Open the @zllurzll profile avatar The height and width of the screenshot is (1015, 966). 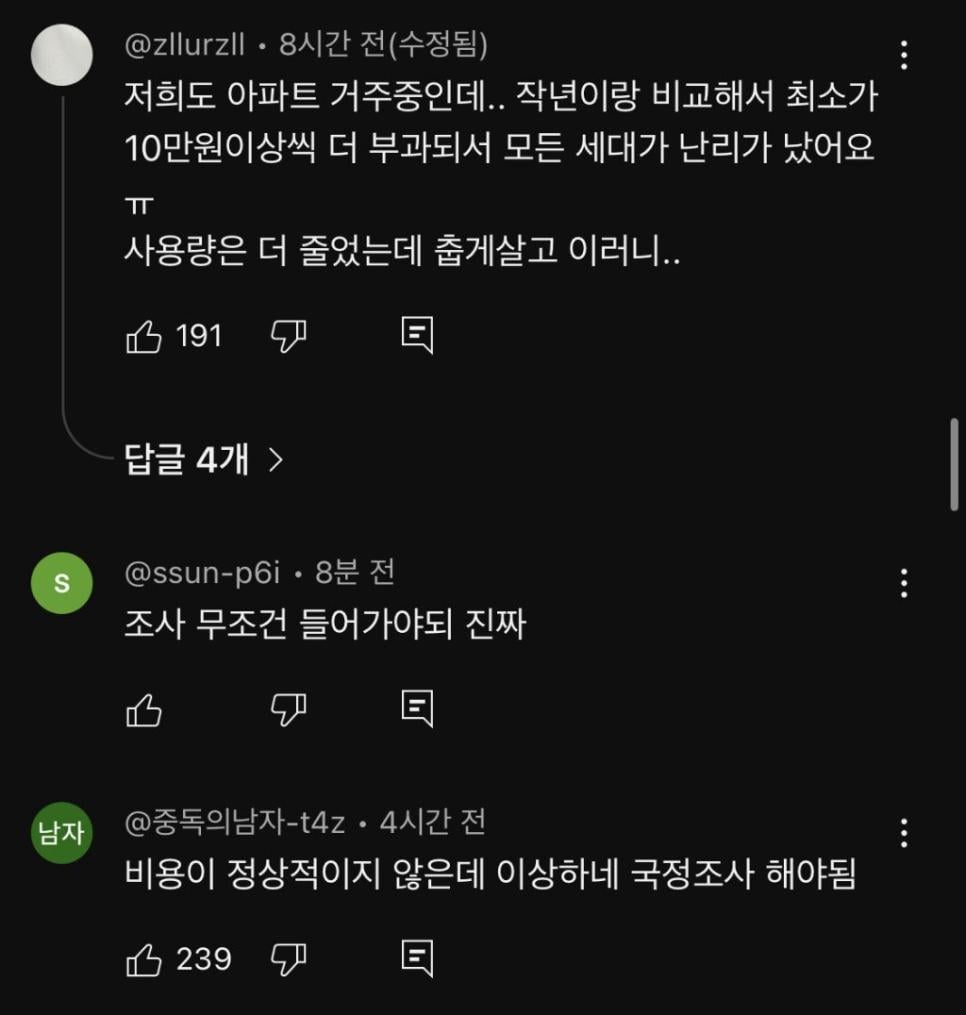[62, 55]
